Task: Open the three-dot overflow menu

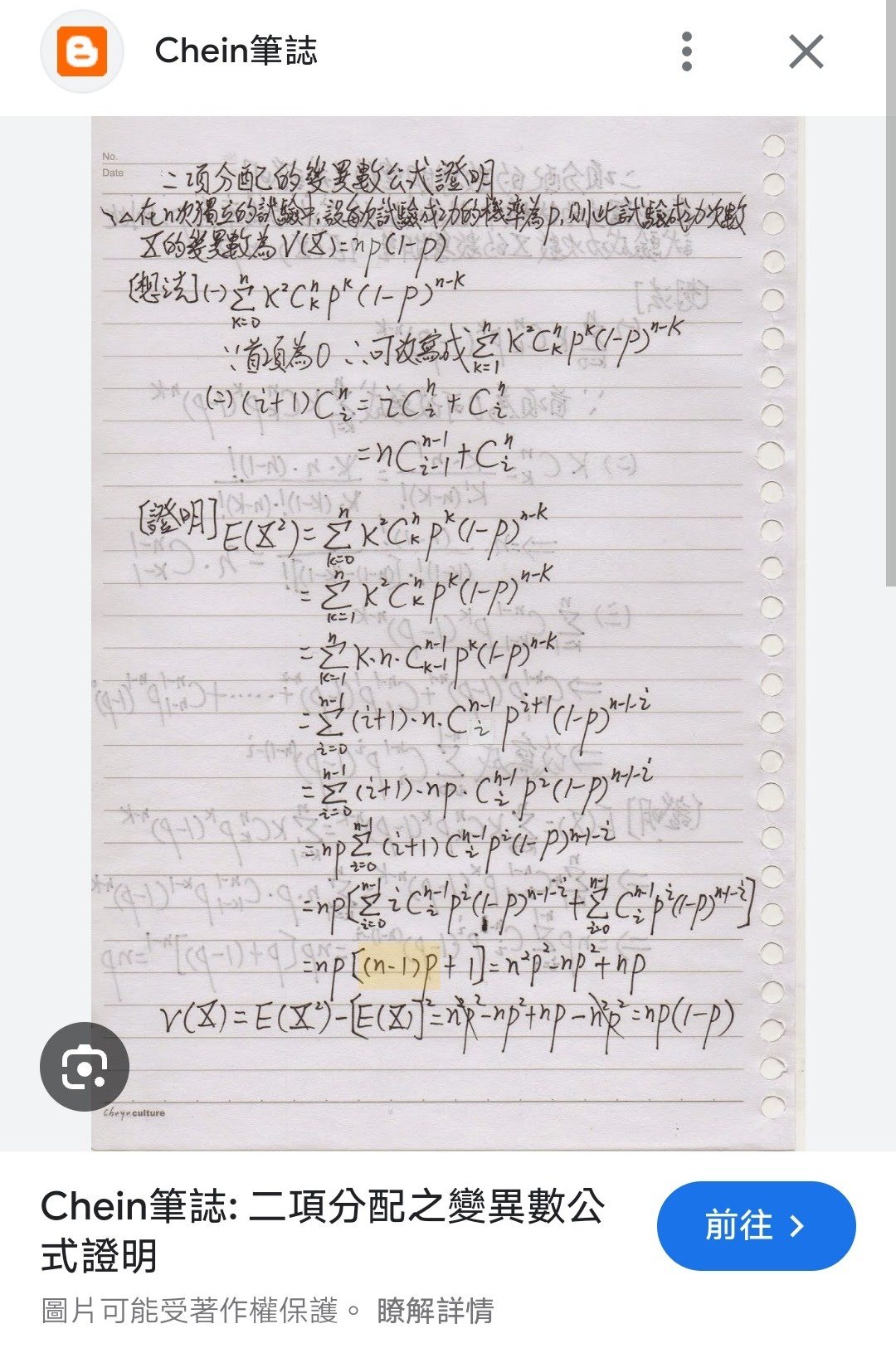Action: (x=686, y=51)
